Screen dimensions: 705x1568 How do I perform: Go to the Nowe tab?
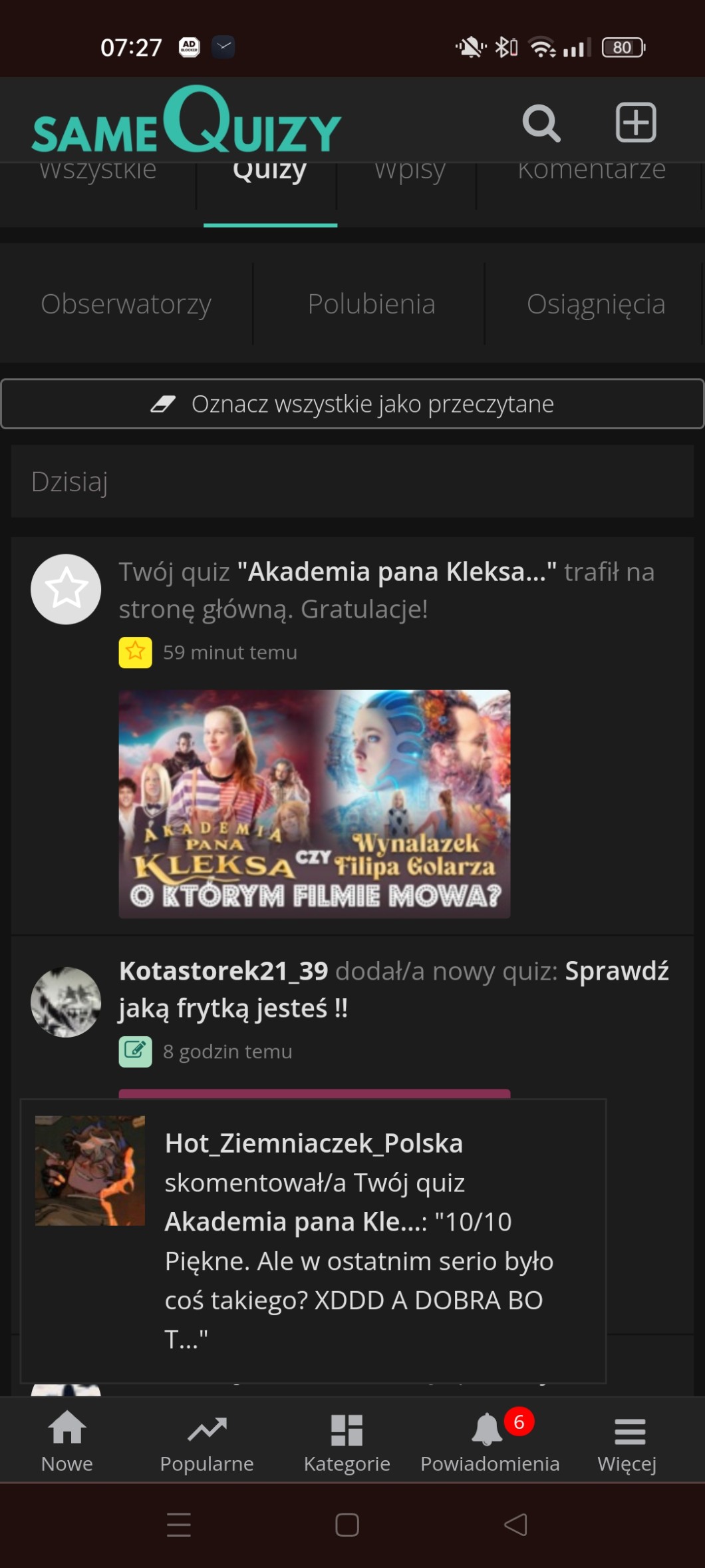67,1442
